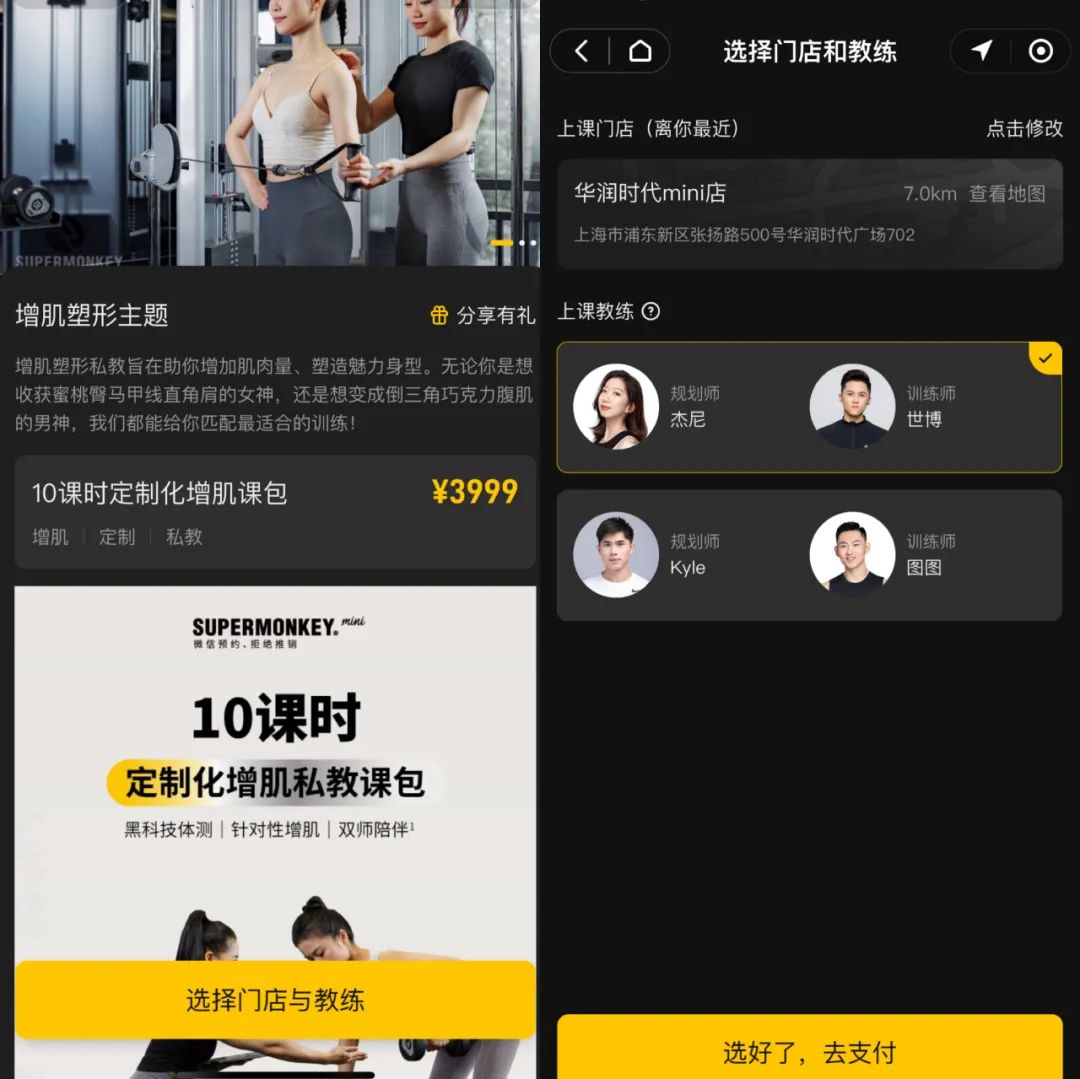Tap 选好了，去支付 to pay

808,1050
